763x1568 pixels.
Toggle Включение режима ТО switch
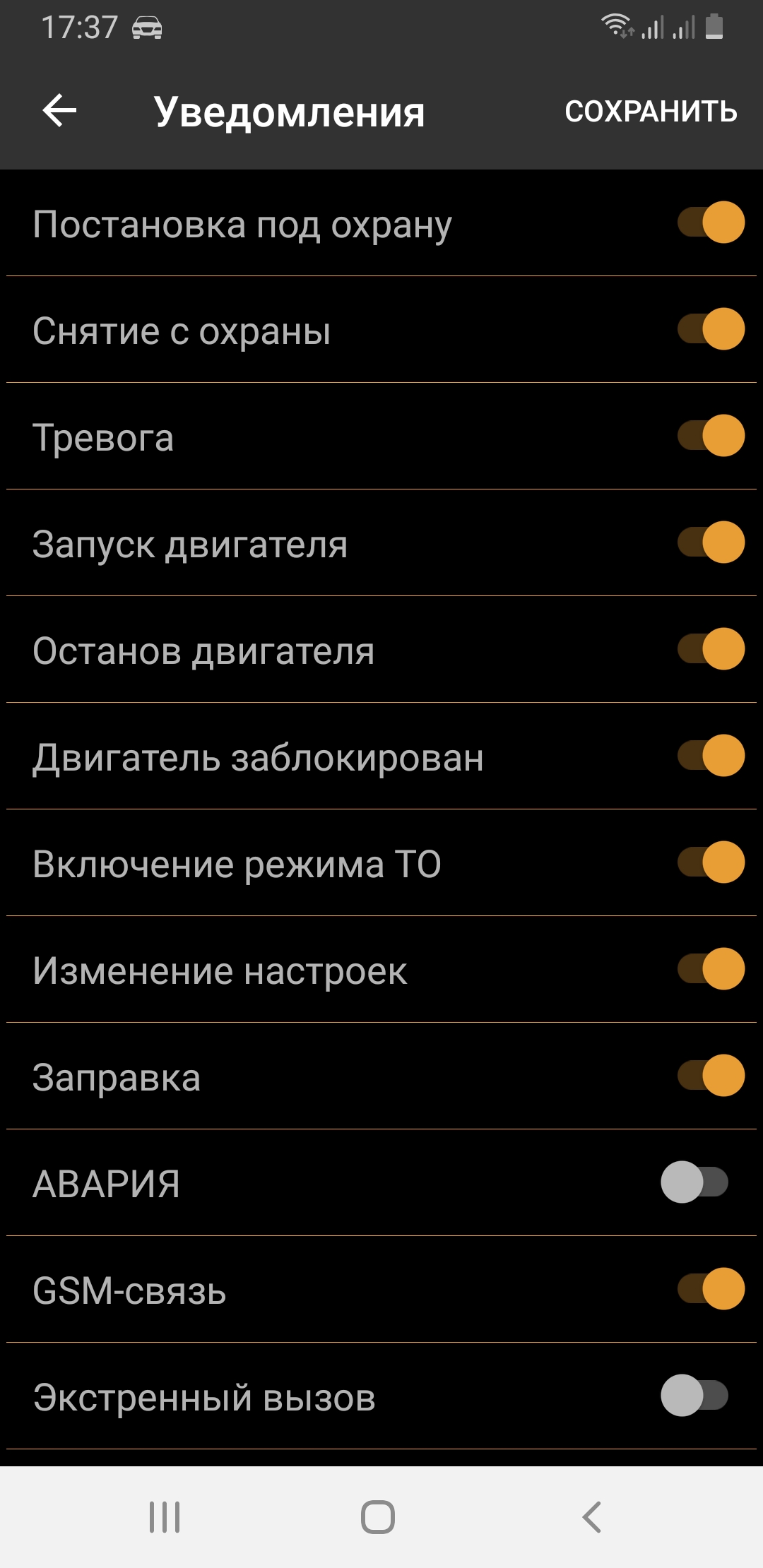(x=711, y=862)
